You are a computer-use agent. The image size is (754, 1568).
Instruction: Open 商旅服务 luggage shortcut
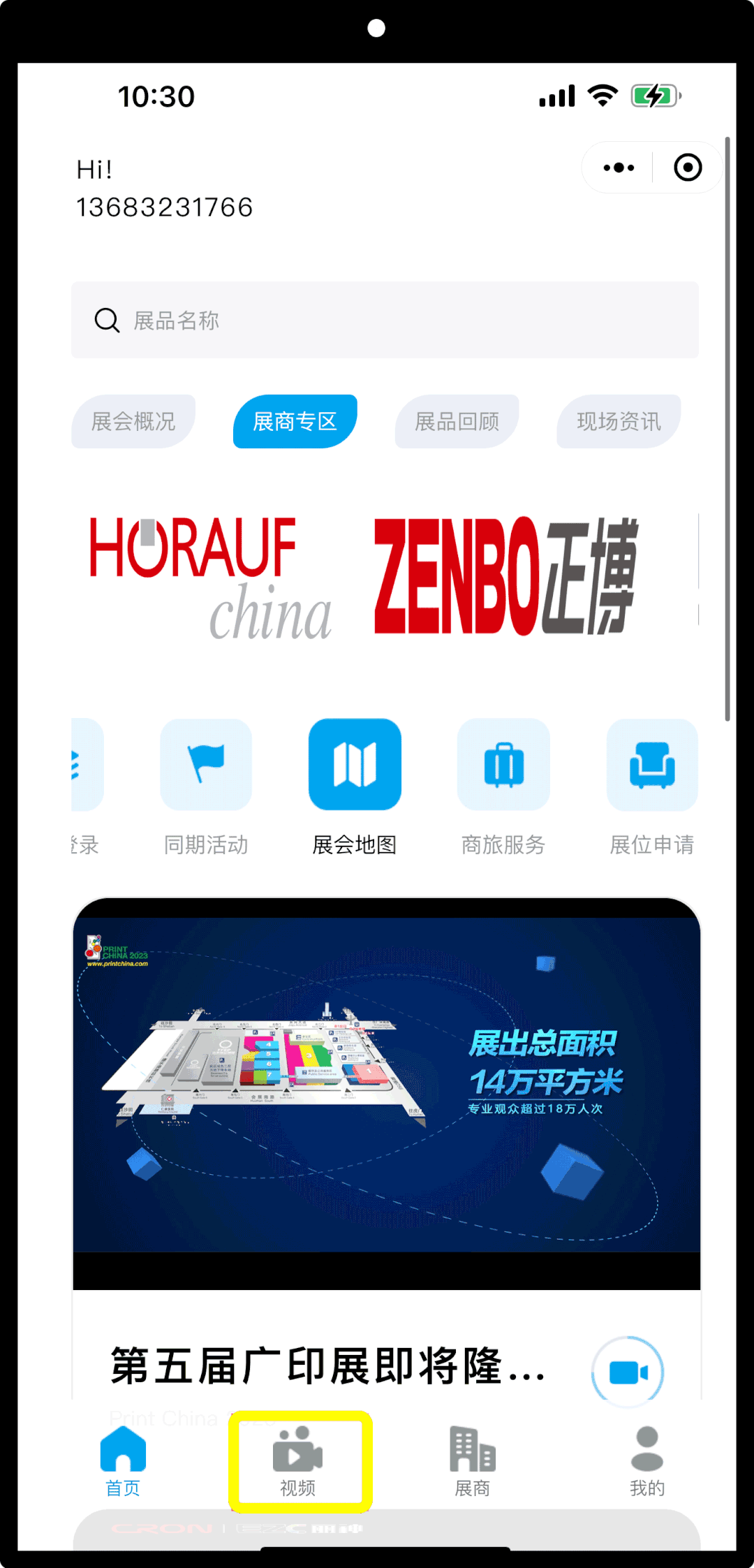click(x=503, y=766)
